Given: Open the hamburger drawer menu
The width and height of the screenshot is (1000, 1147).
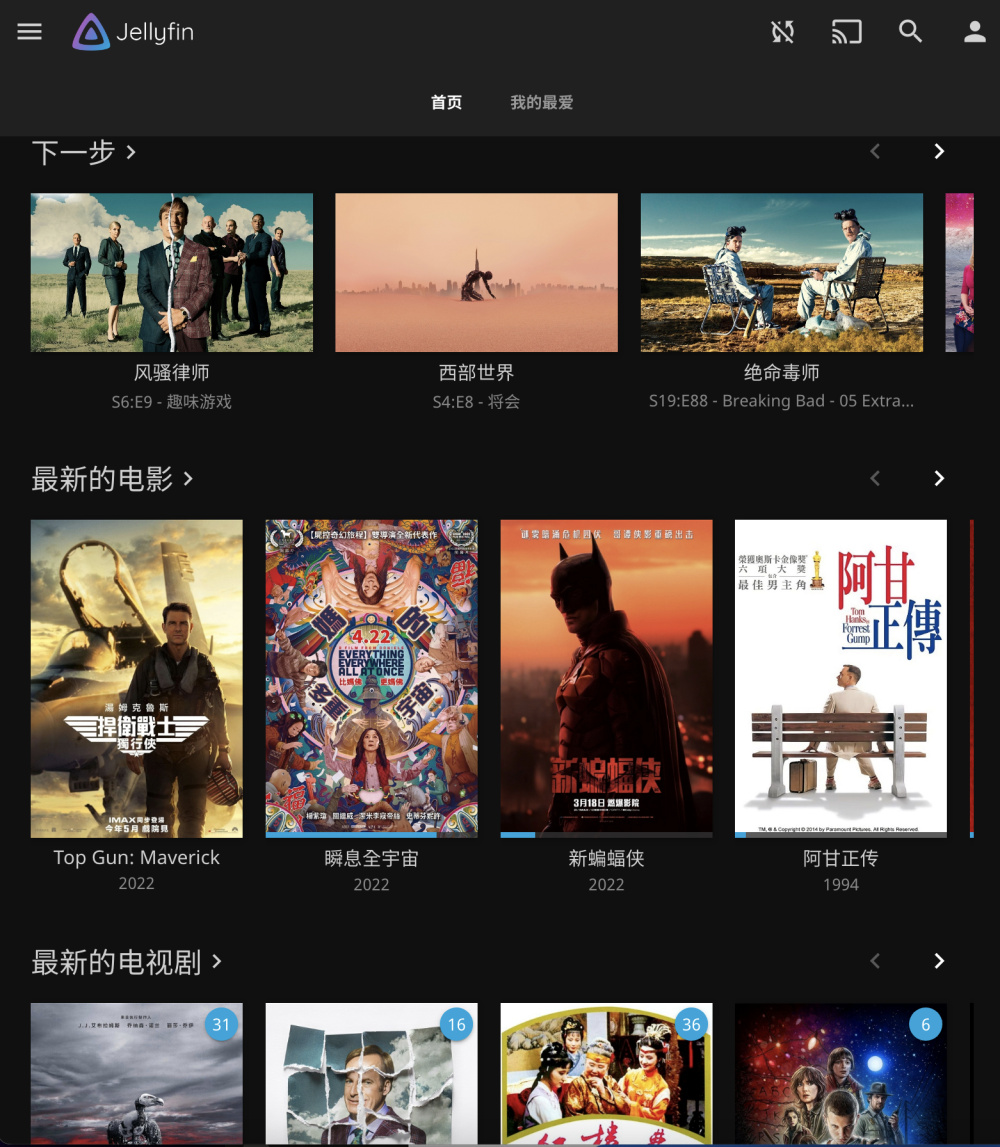Looking at the screenshot, I should (30, 32).
